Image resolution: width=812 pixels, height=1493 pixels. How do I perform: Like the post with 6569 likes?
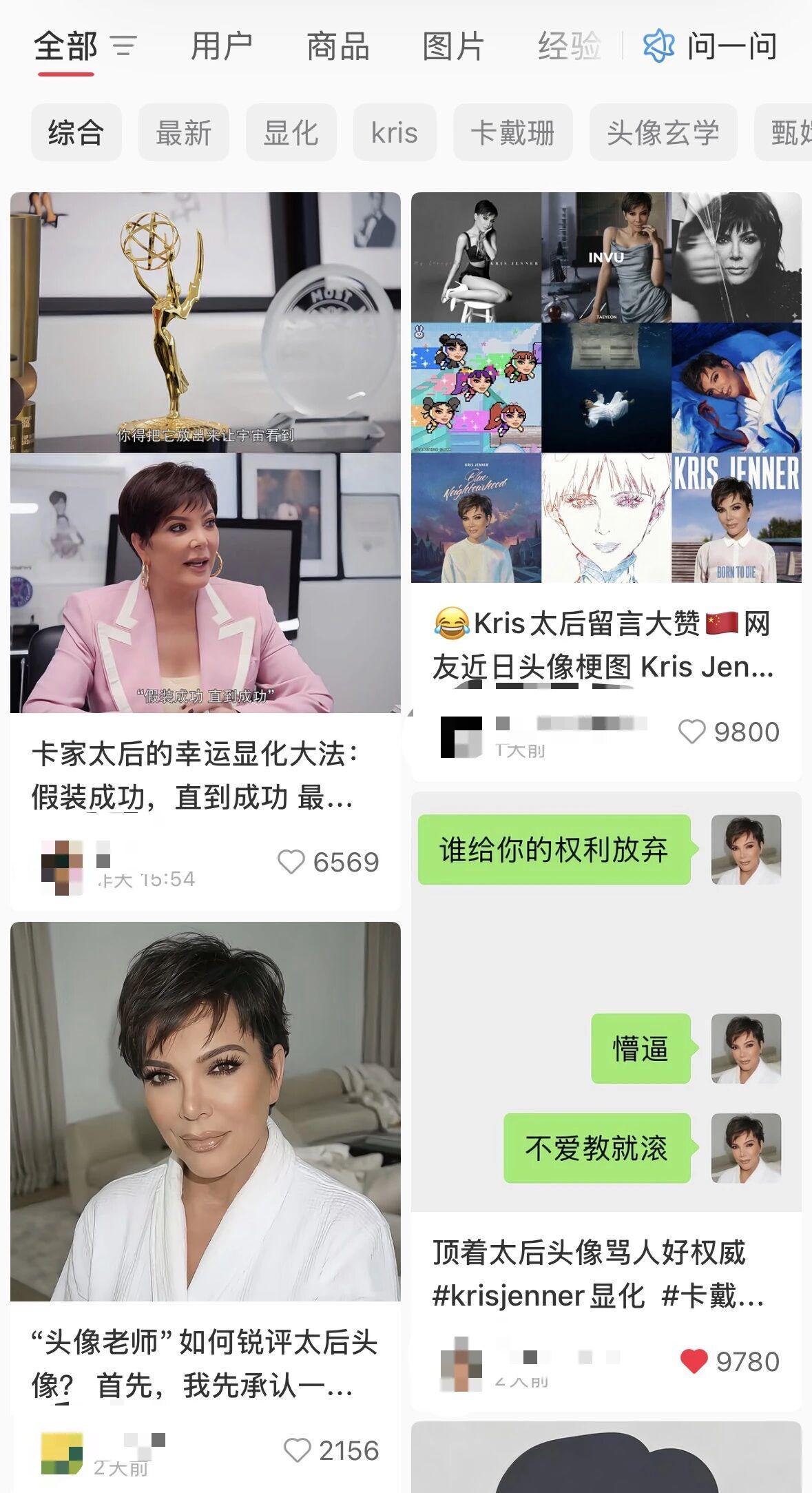pos(291,862)
